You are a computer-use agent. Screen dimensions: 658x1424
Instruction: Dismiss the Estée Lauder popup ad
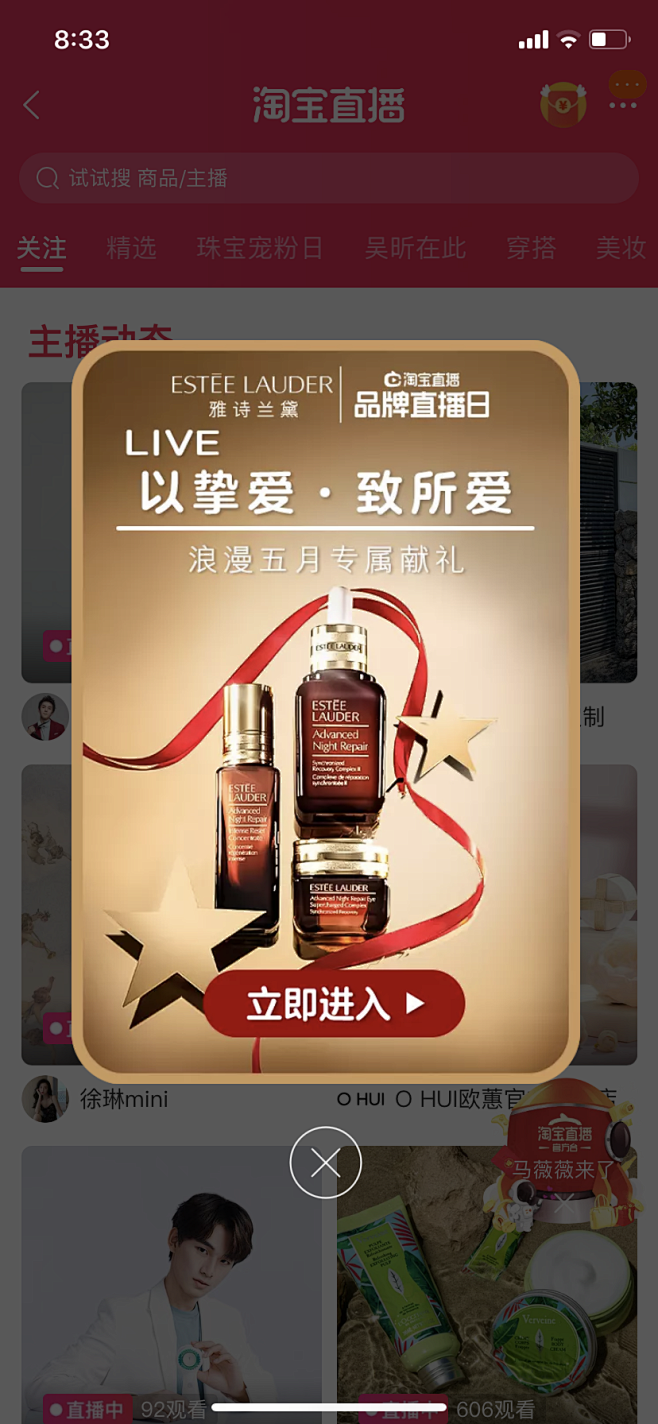(325, 1162)
